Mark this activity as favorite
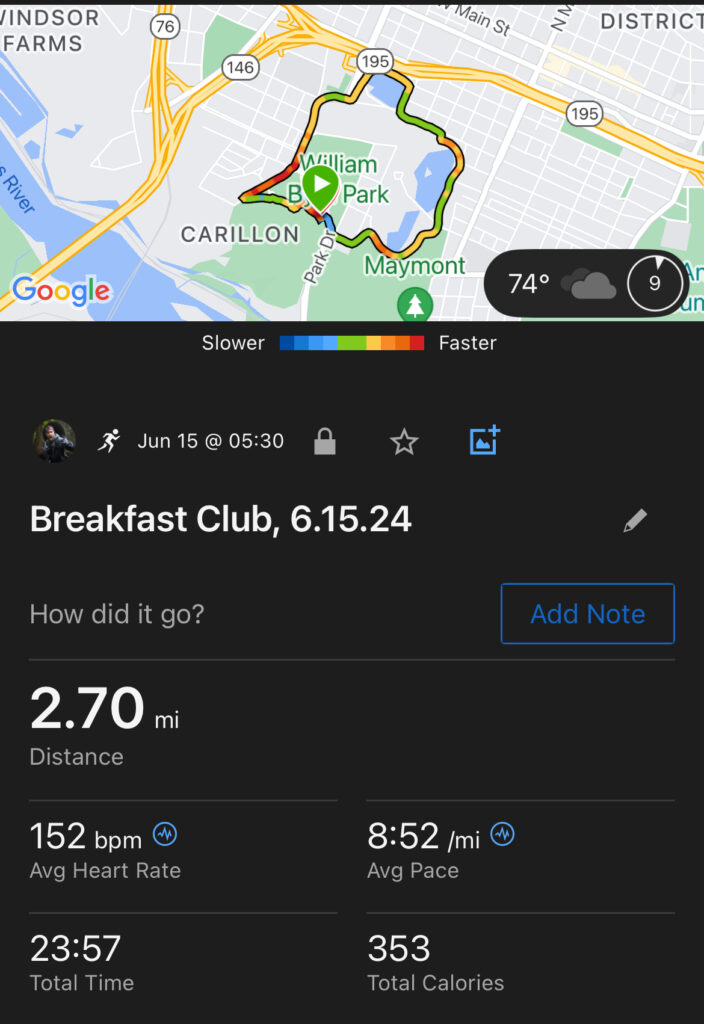Screen dimensions: 704x1024 pyautogui.click(x=404, y=441)
